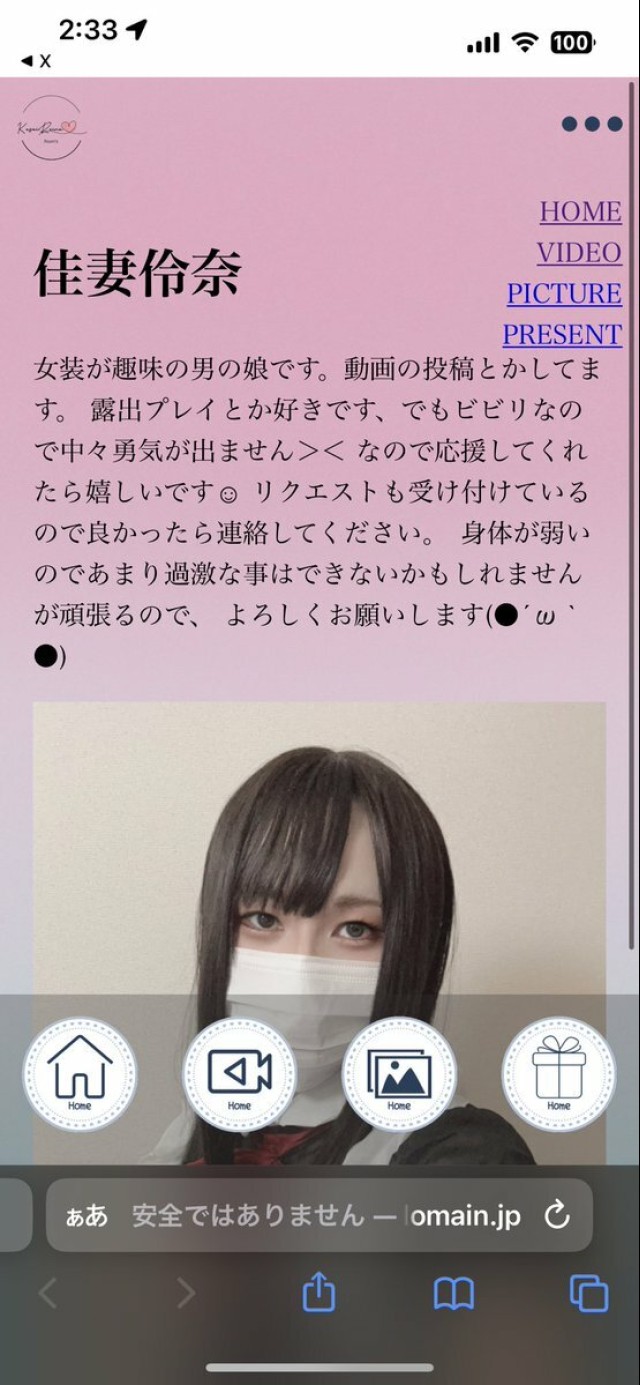This screenshot has height=1385, width=640.
Task: Open the PRESENT link
Action: pos(562,334)
